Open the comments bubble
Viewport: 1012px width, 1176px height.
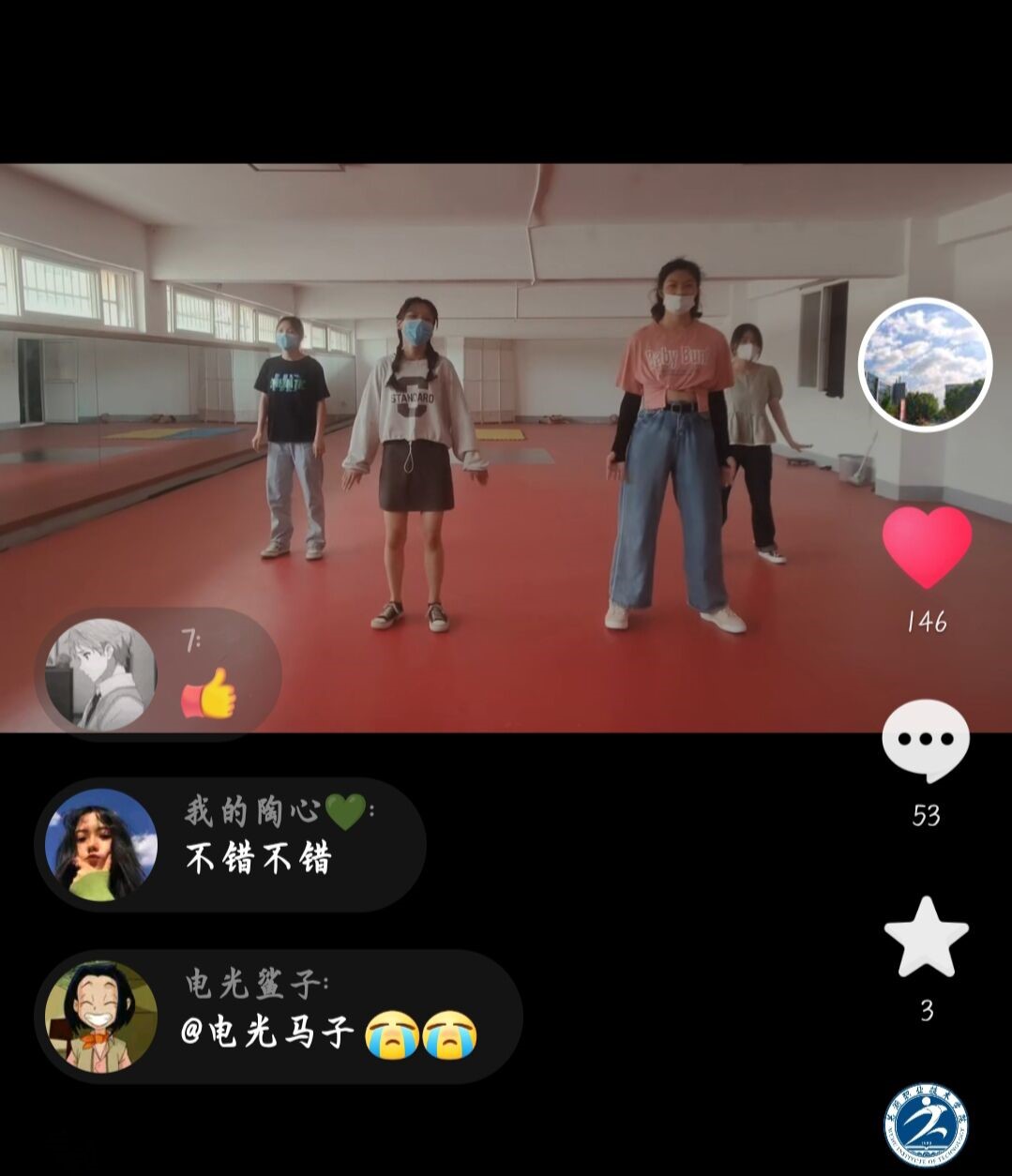point(926,740)
